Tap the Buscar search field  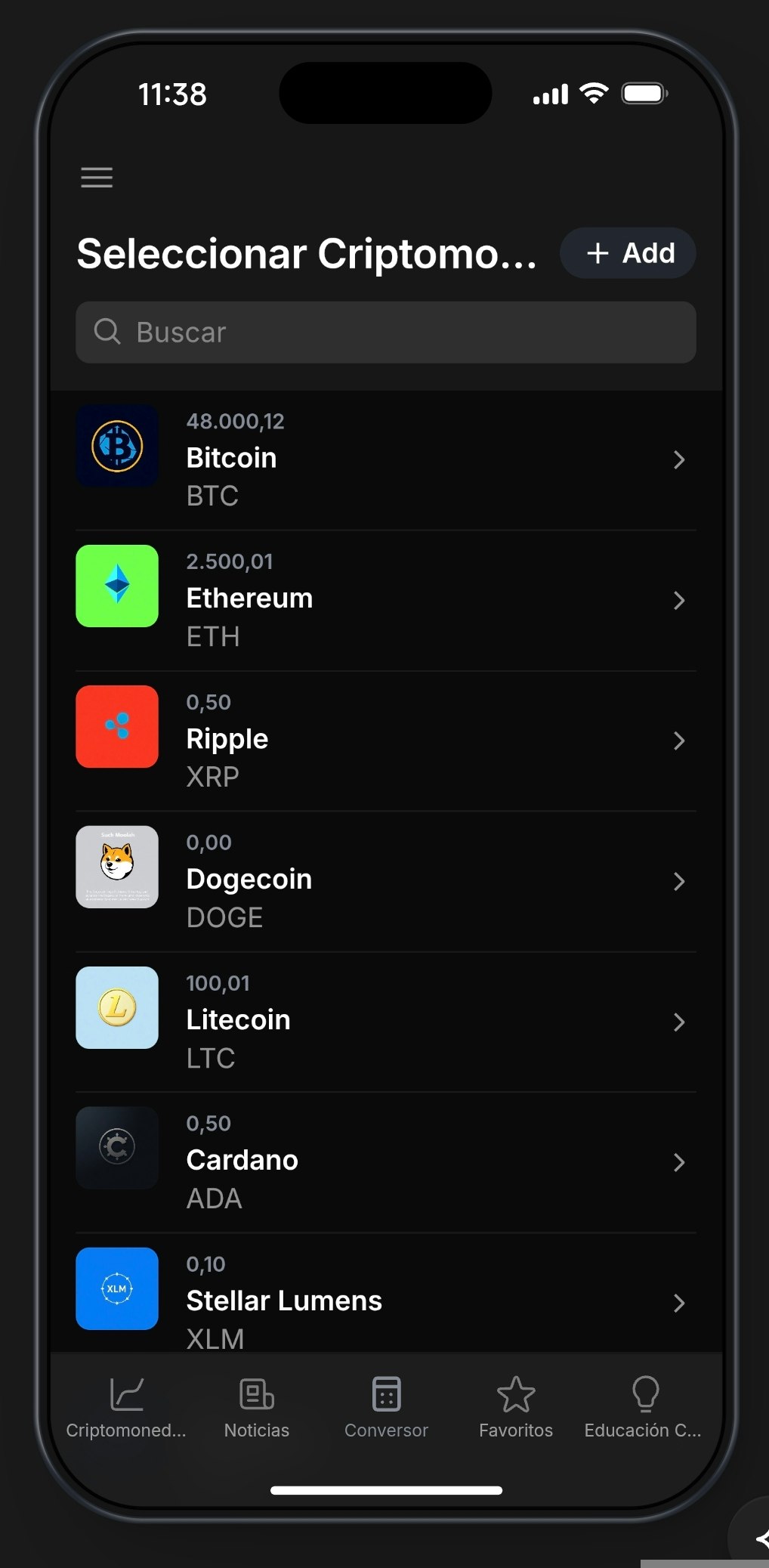coord(385,332)
